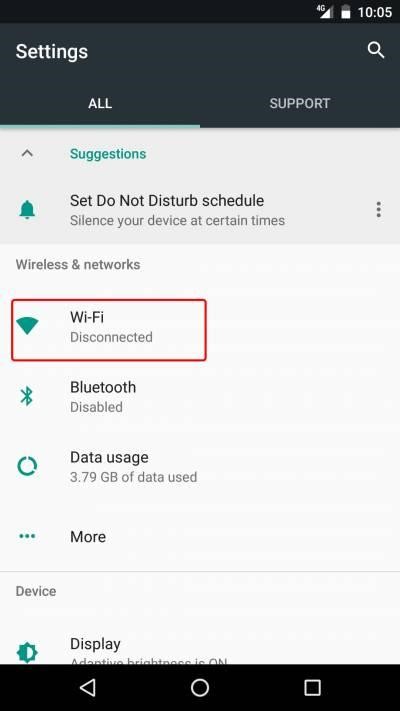Open Bluetooth settings

pos(200,397)
